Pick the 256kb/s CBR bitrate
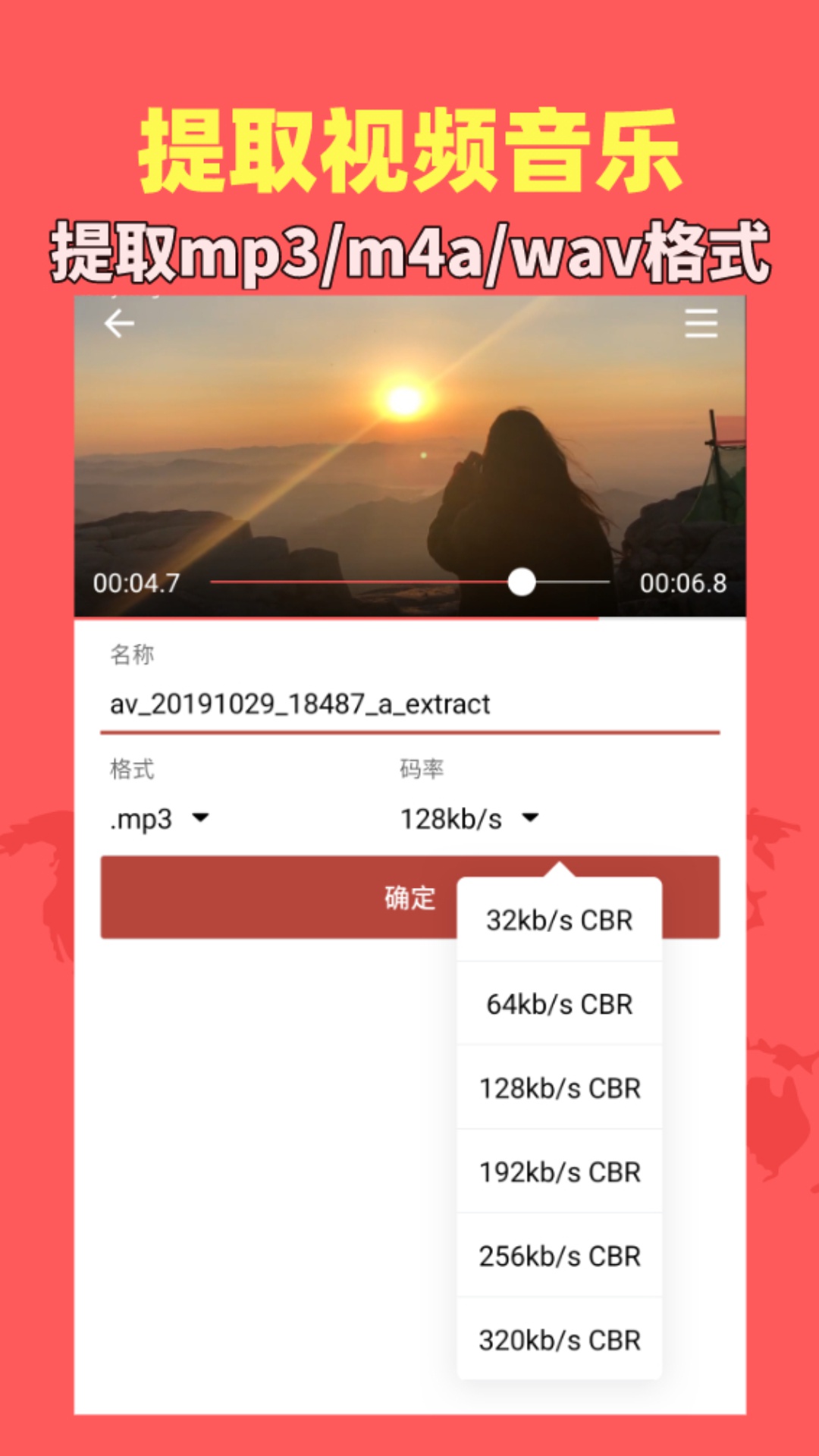 click(560, 1257)
